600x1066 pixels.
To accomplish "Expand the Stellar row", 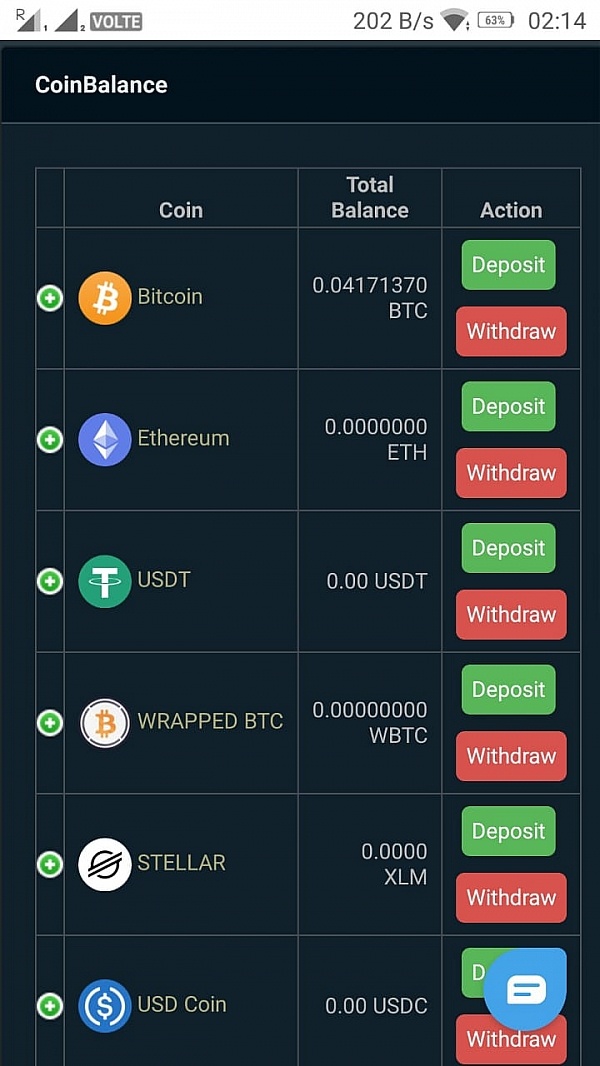I will [50, 865].
